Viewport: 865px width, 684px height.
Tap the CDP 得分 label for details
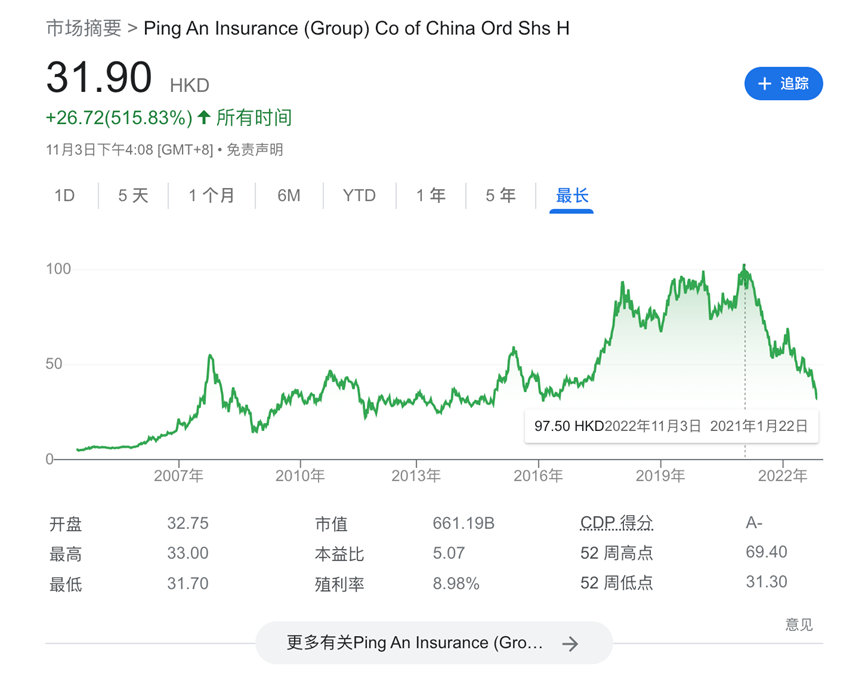[x=616, y=523]
